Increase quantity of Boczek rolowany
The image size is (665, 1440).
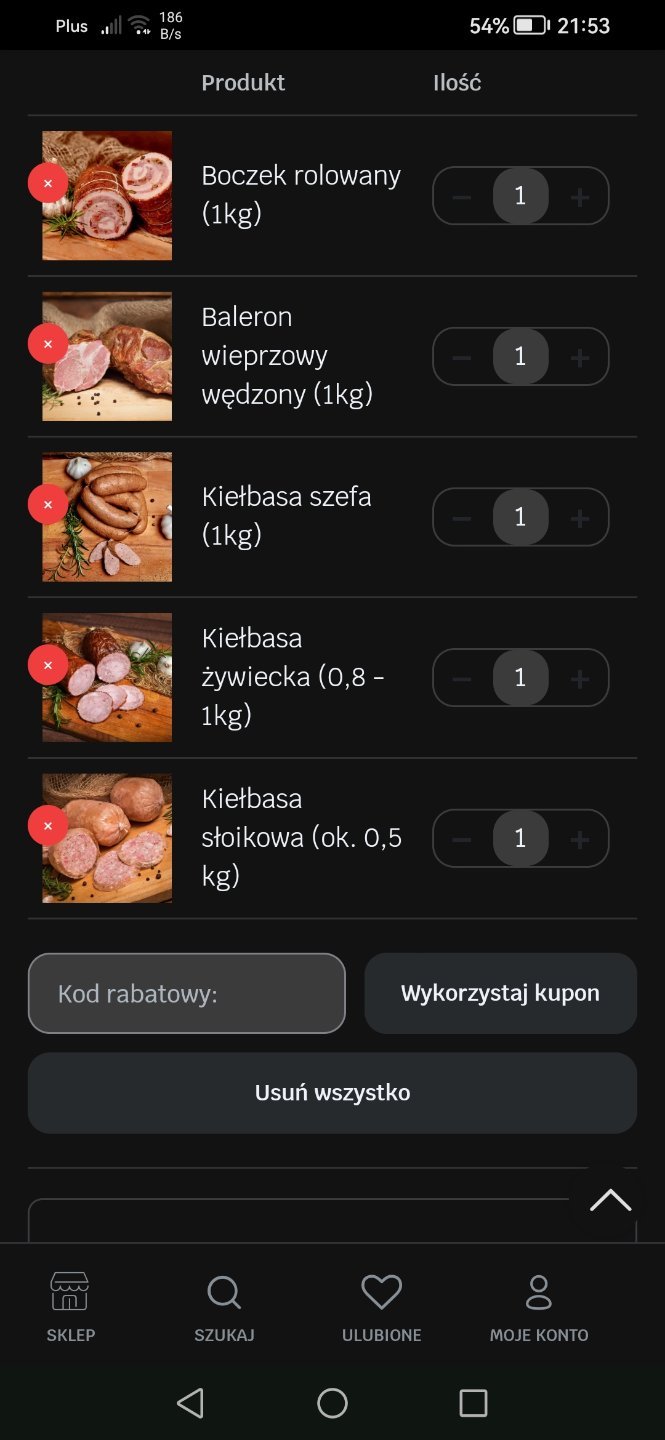(x=579, y=197)
